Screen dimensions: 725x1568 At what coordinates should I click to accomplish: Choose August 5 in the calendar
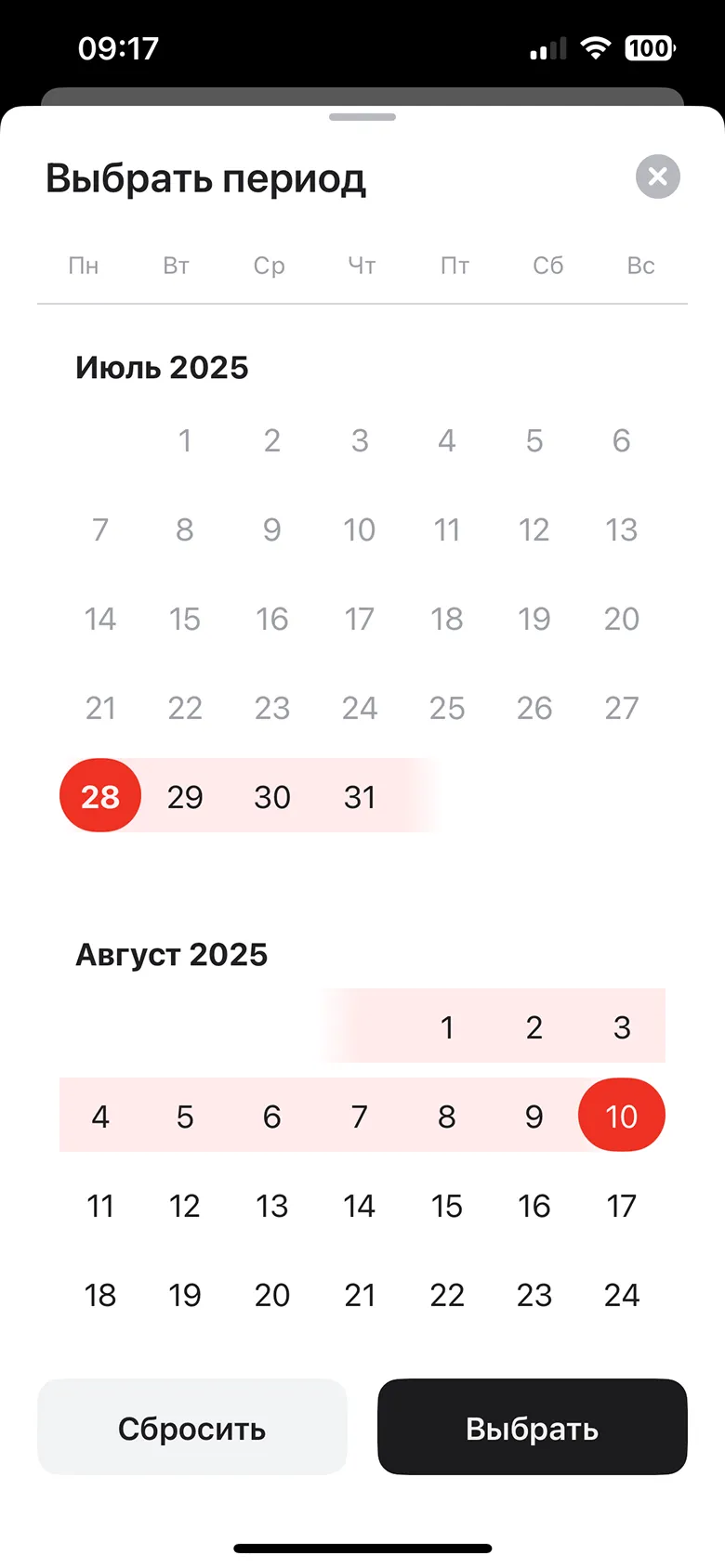tap(185, 1116)
